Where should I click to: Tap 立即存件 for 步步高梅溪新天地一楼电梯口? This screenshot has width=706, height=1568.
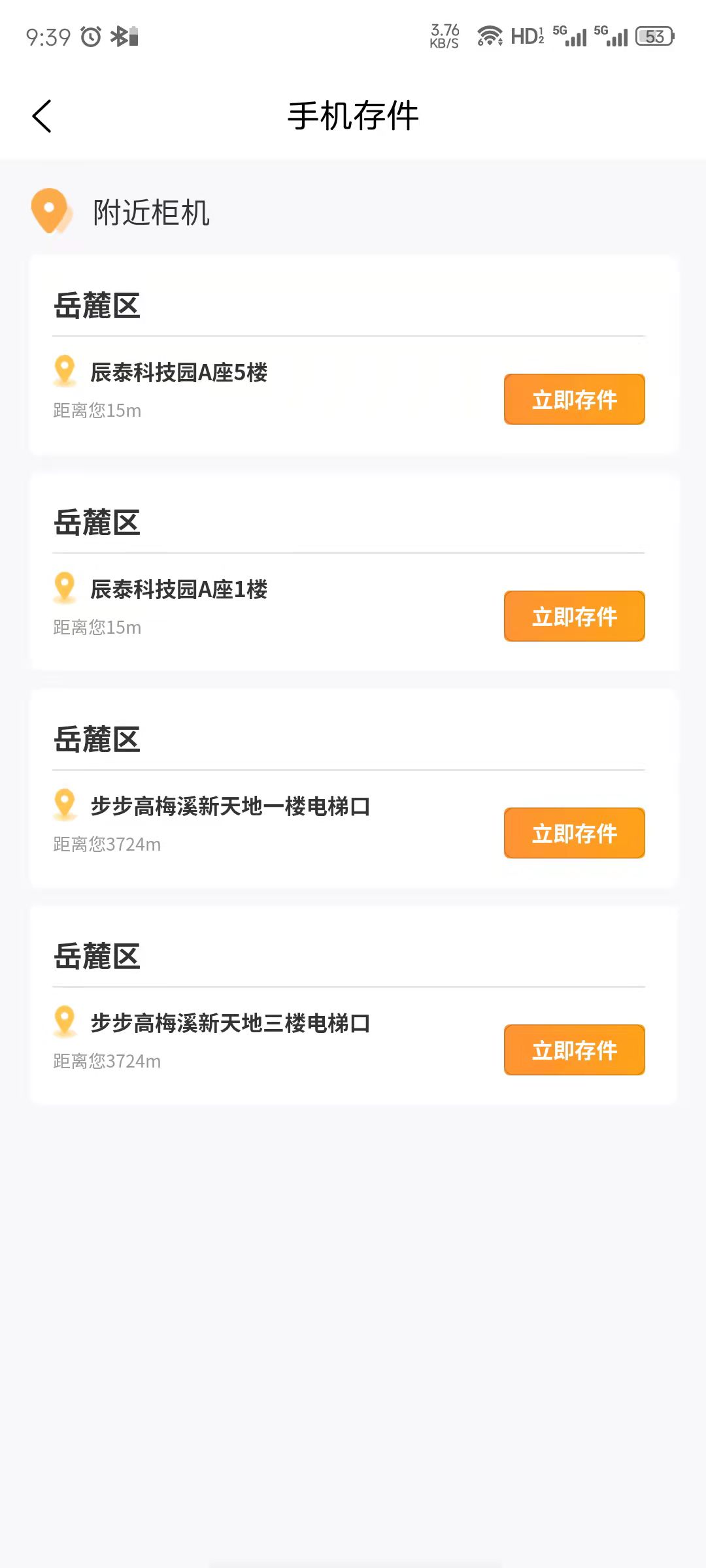(x=574, y=833)
